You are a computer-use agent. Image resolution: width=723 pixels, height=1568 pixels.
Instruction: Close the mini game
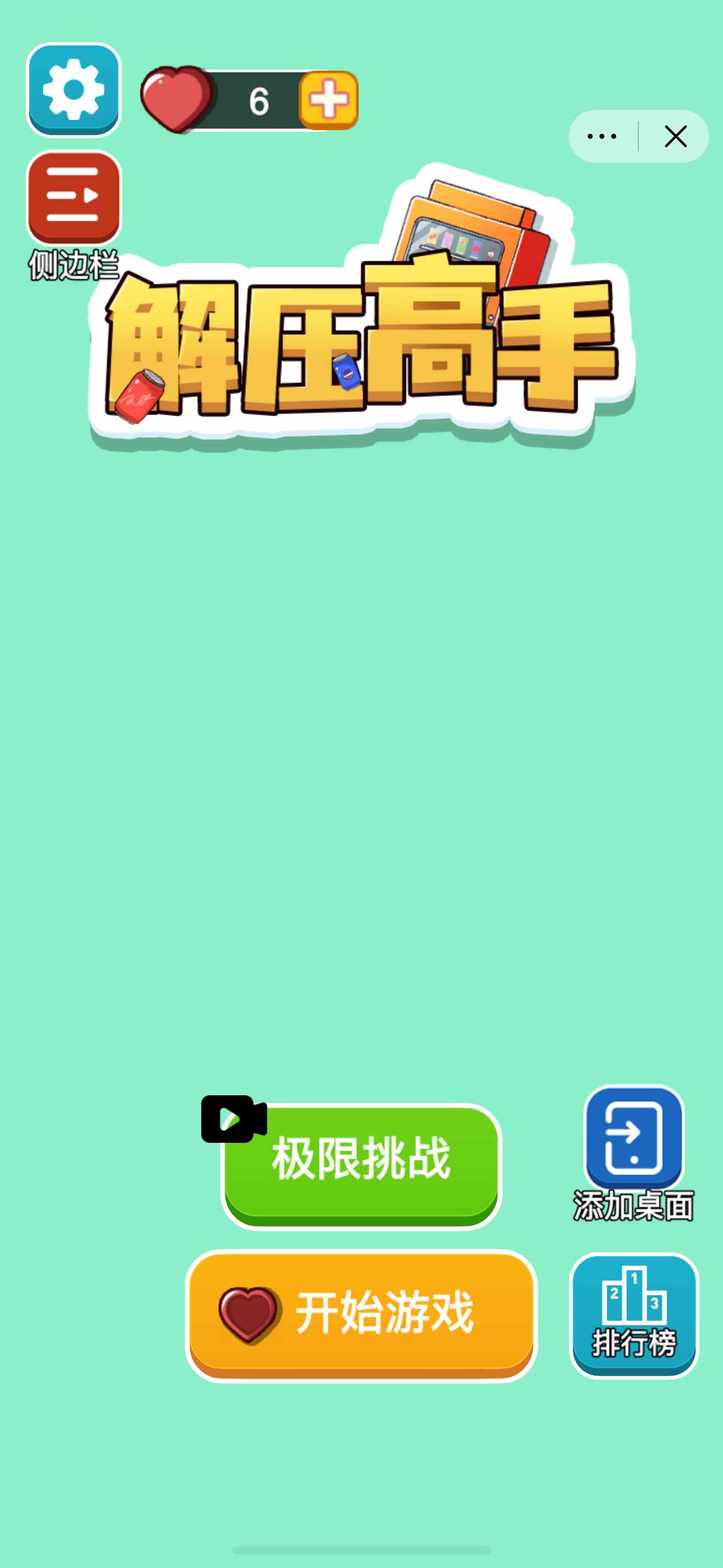(x=675, y=136)
